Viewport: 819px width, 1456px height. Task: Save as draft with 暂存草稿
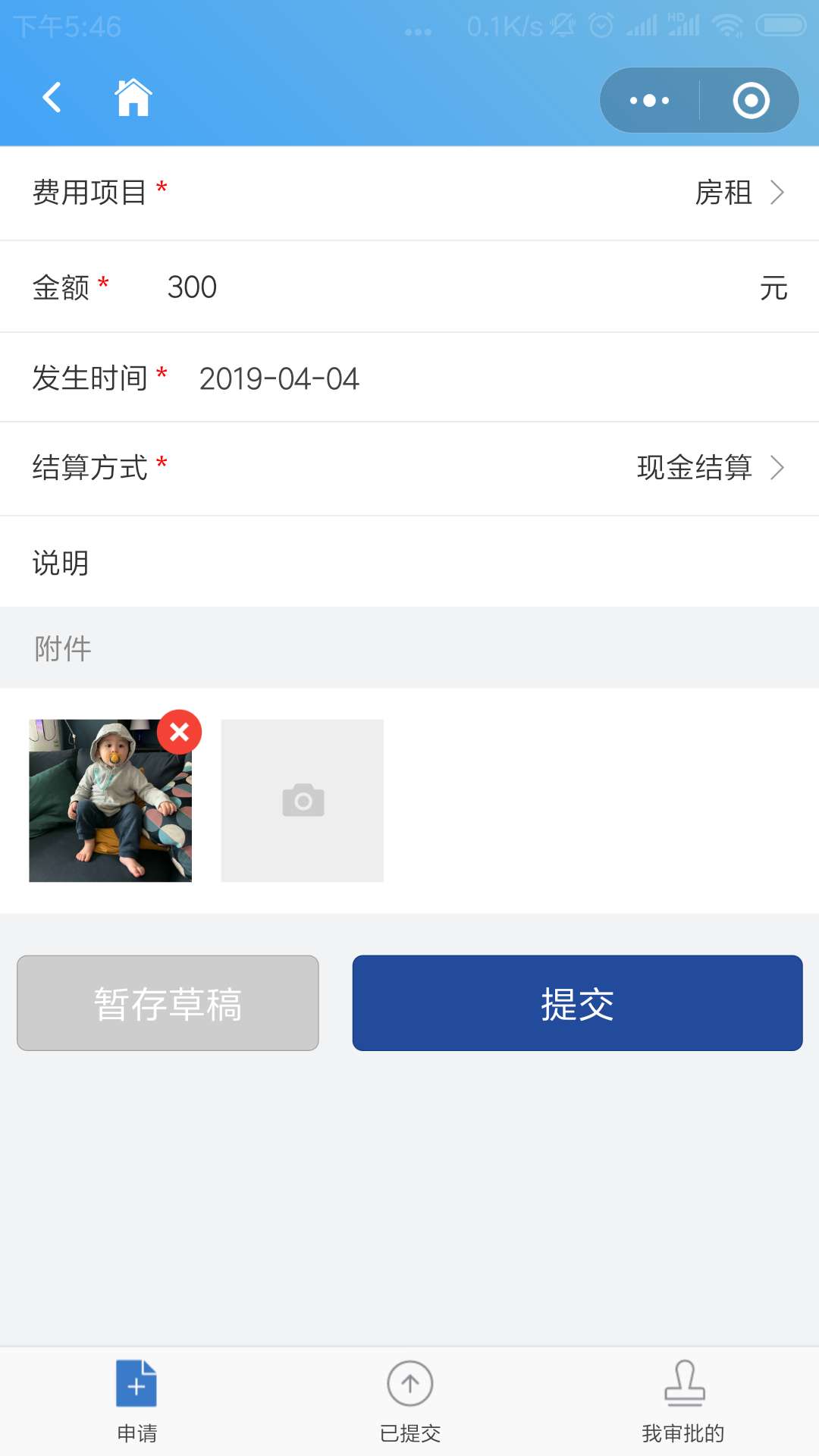point(168,1003)
